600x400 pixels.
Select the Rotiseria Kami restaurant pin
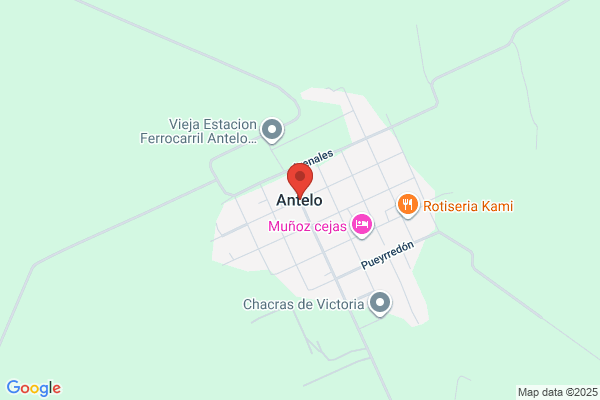pyautogui.click(x=408, y=205)
